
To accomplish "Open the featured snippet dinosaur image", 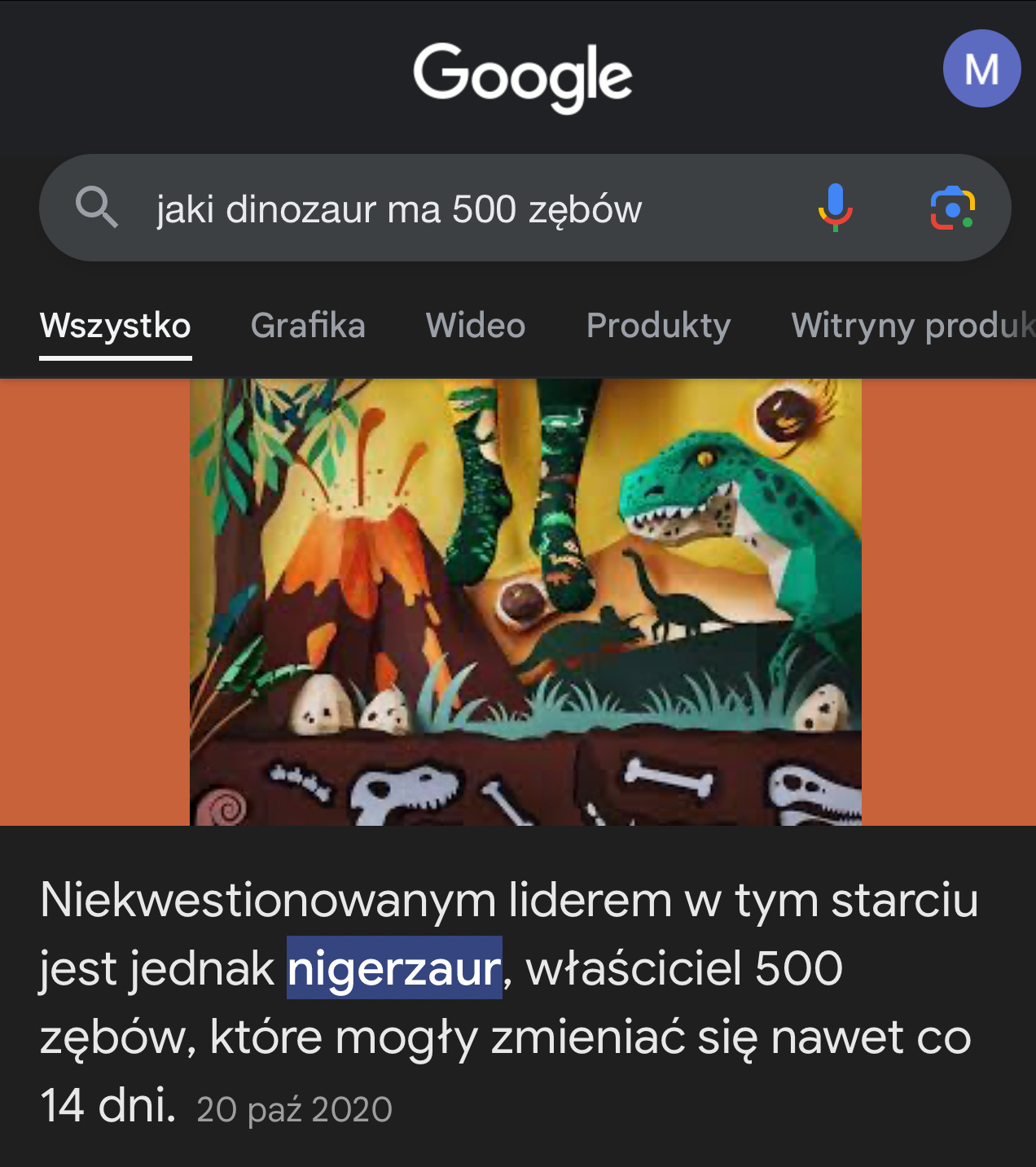I will [525, 602].
